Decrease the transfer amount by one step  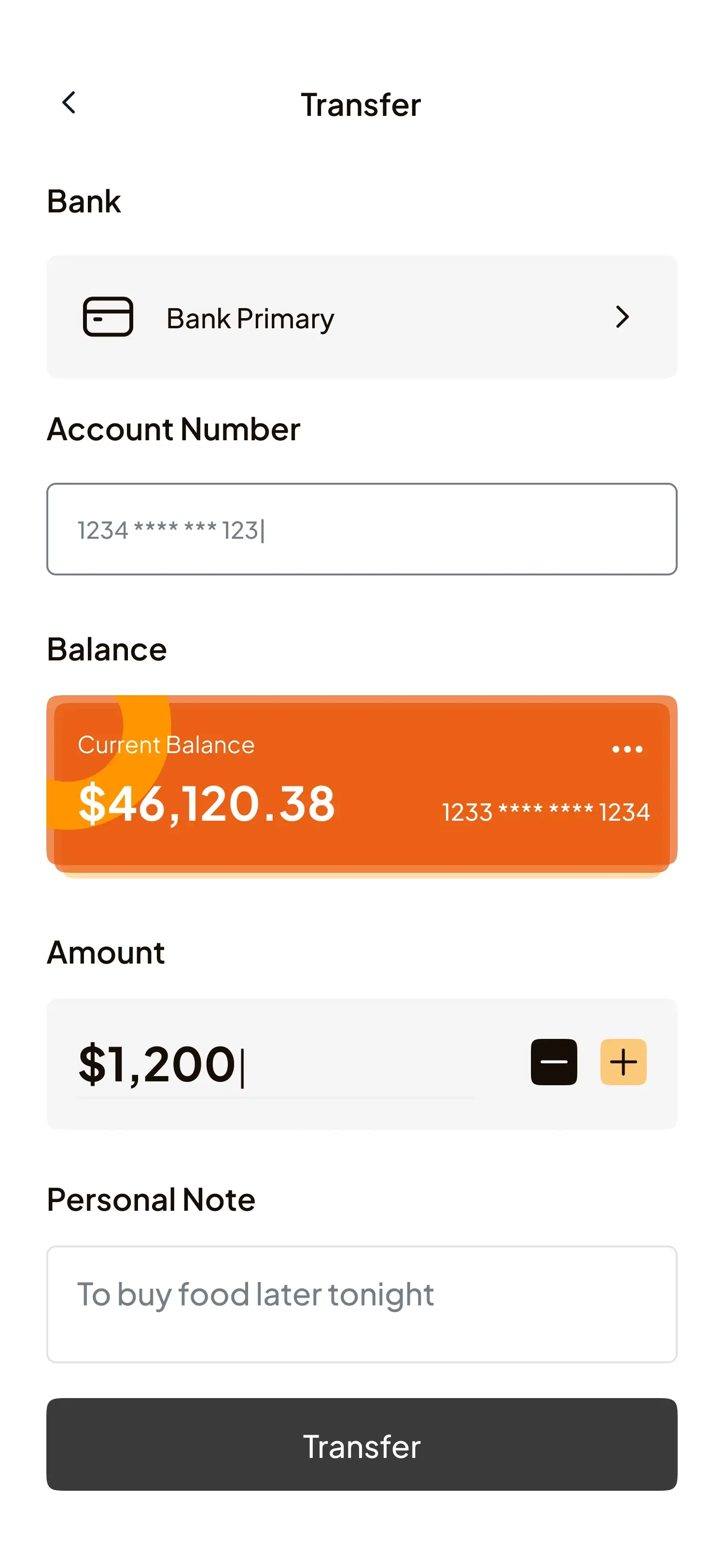tap(553, 1062)
